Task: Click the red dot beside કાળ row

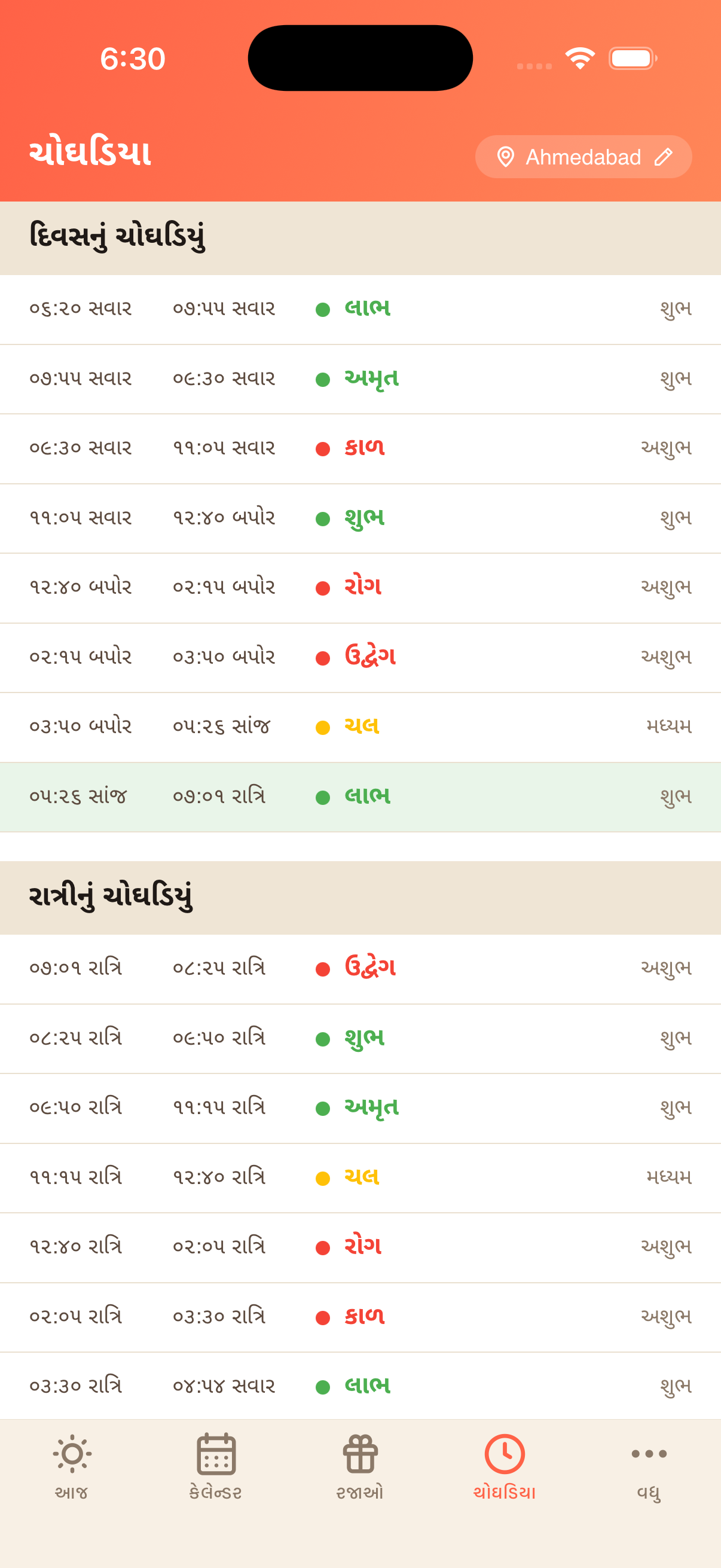Action: click(x=322, y=449)
